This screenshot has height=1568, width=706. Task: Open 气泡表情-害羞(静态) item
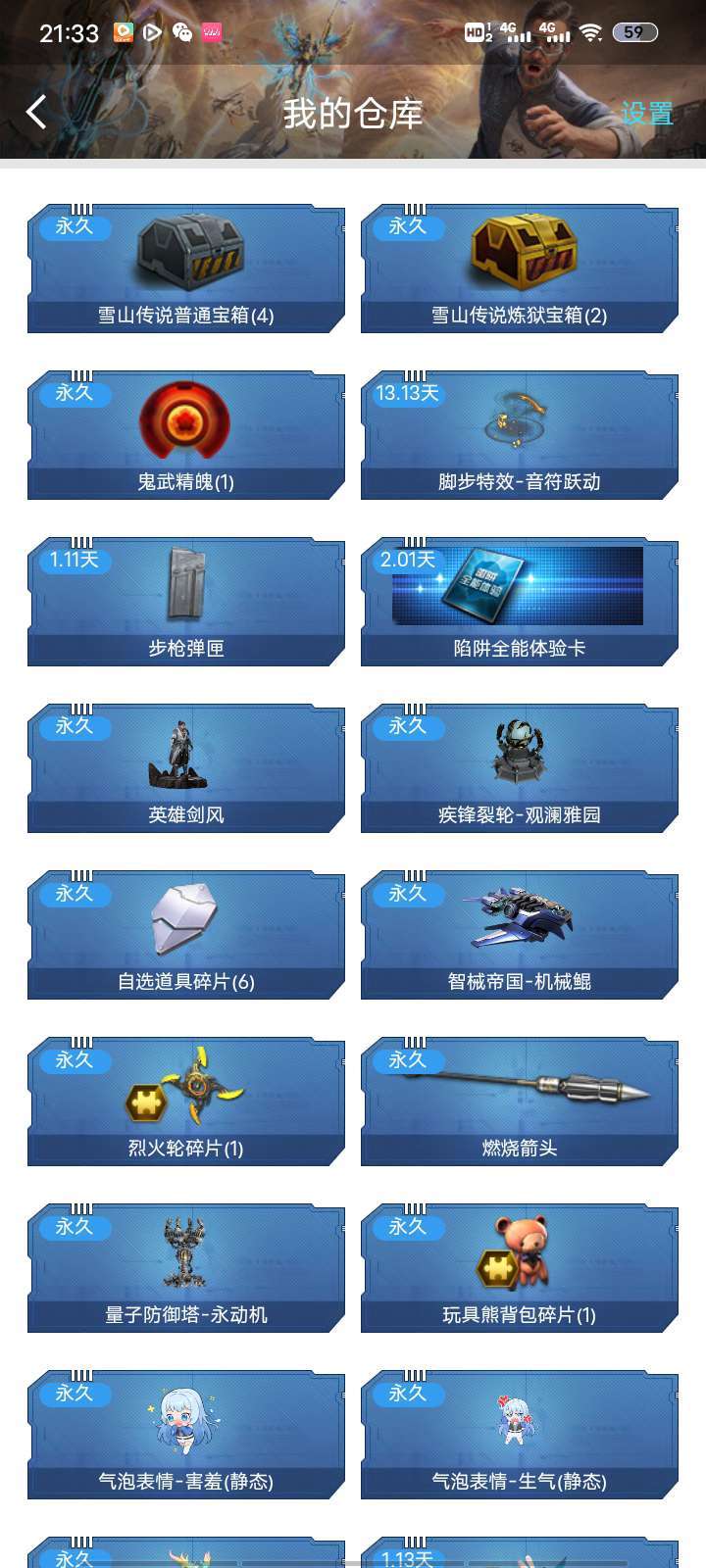point(186,1436)
